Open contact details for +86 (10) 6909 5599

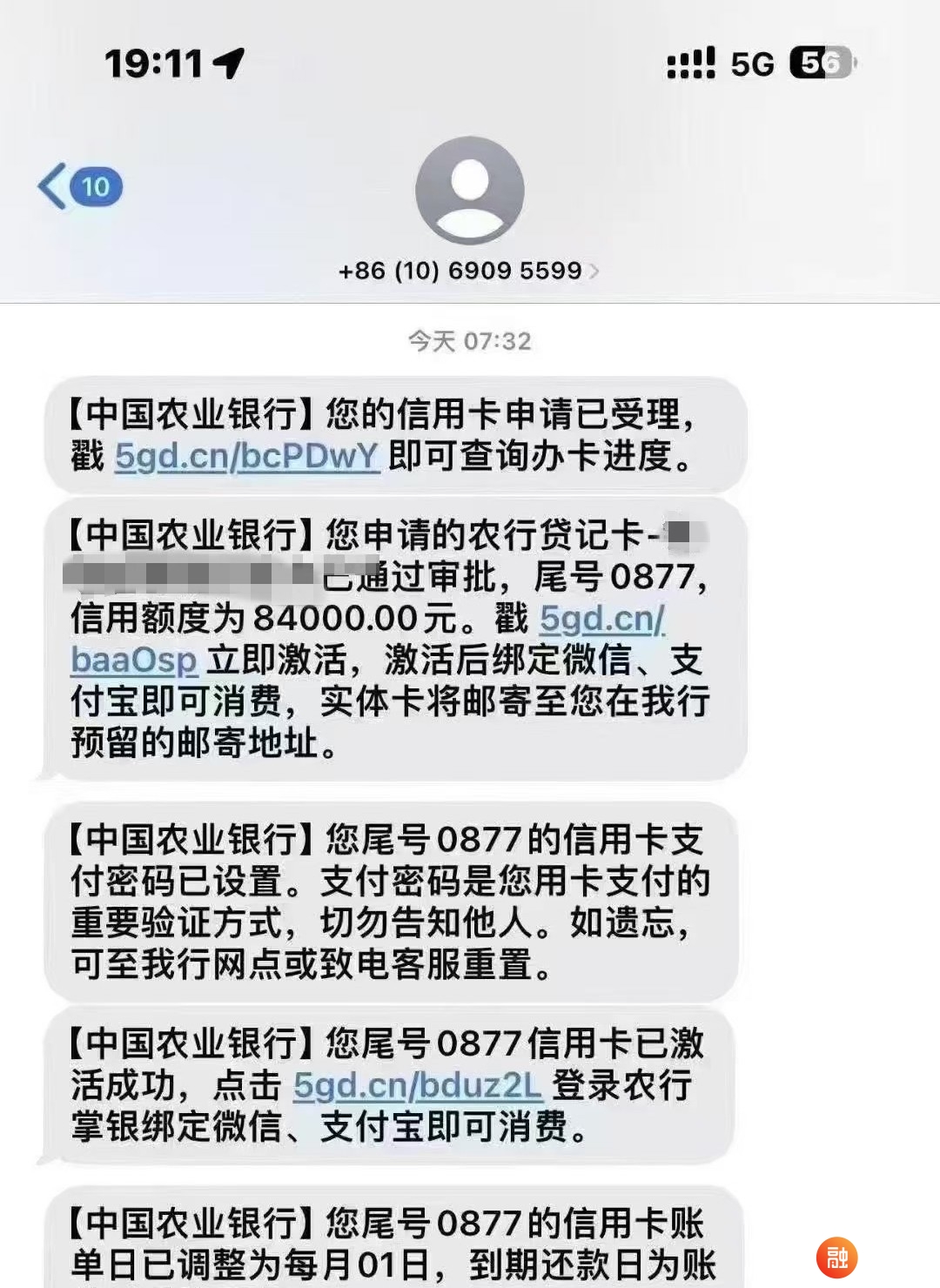468,271
